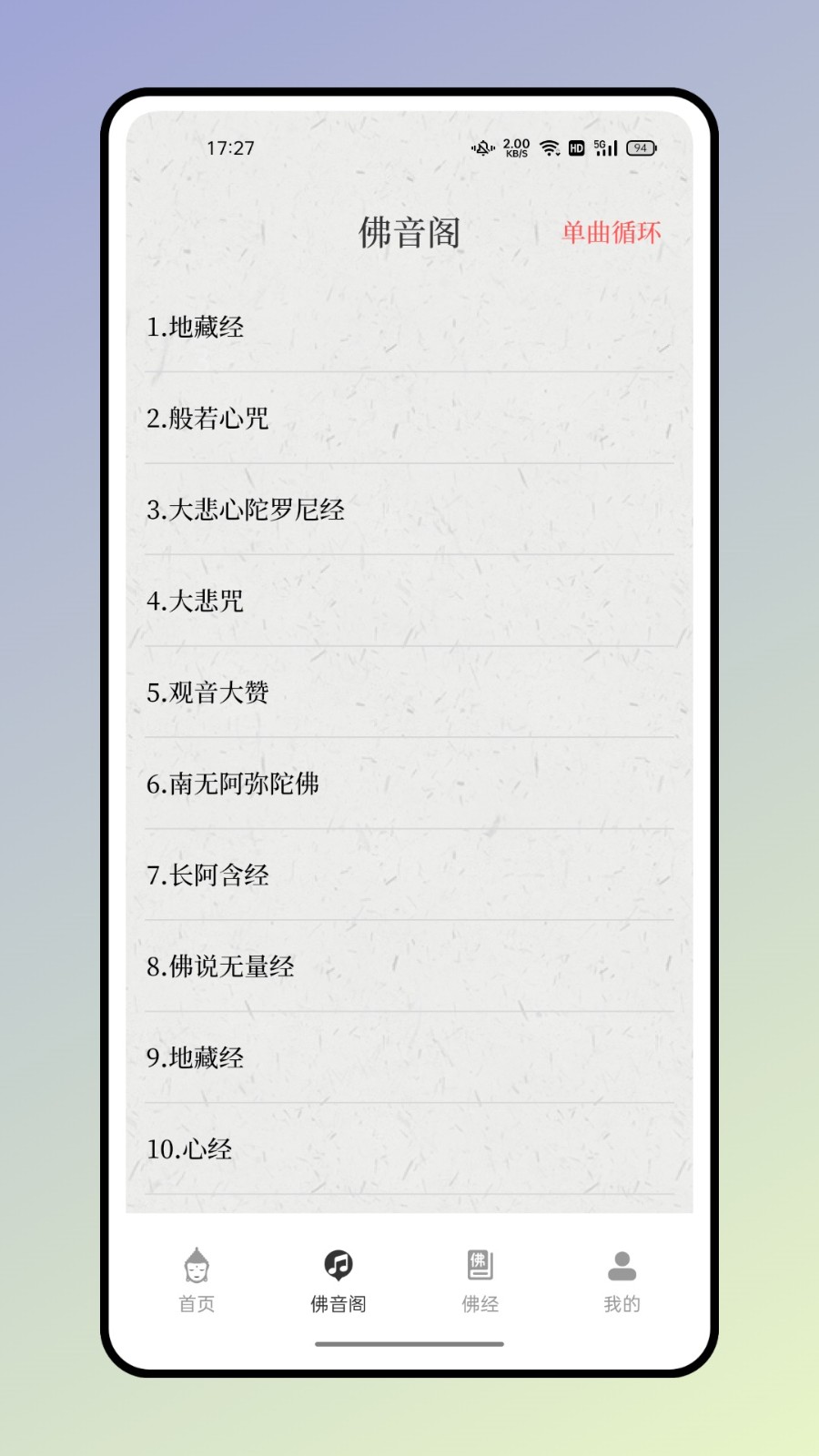This screenshot has height=1456, width=819.
Task: Open 10.心经
Action: pos(409,1149)
